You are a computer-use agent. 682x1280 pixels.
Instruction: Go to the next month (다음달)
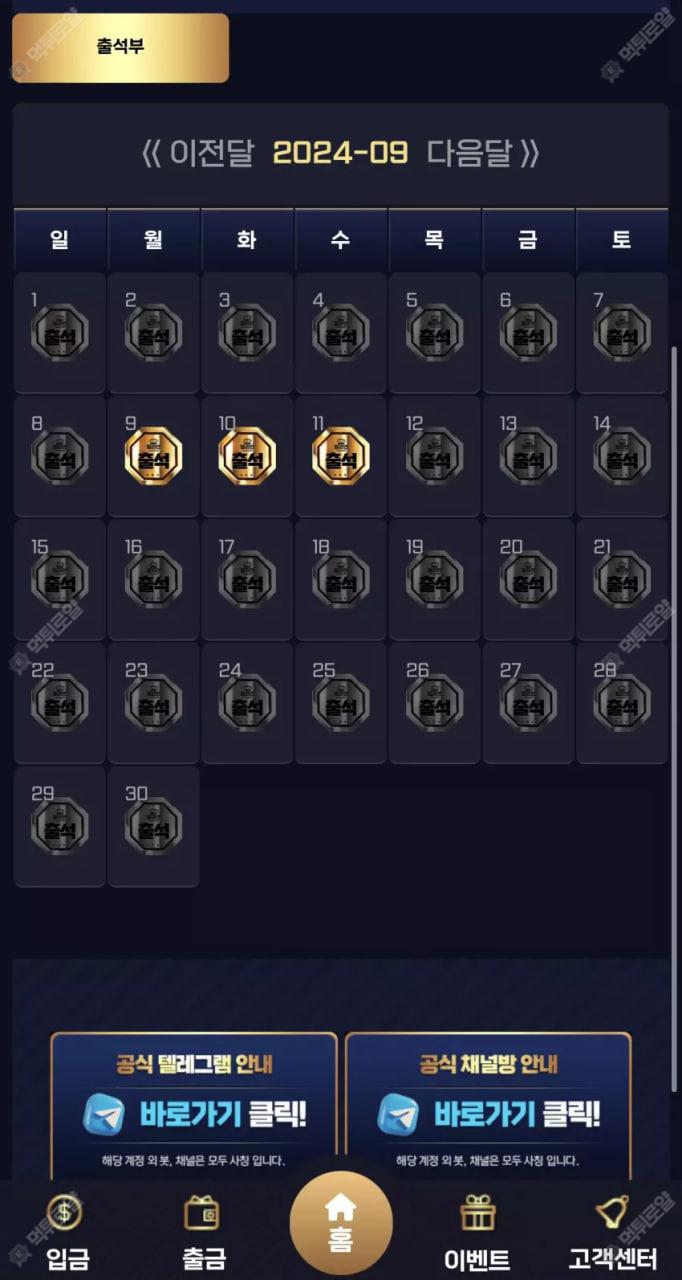(483, 153)
